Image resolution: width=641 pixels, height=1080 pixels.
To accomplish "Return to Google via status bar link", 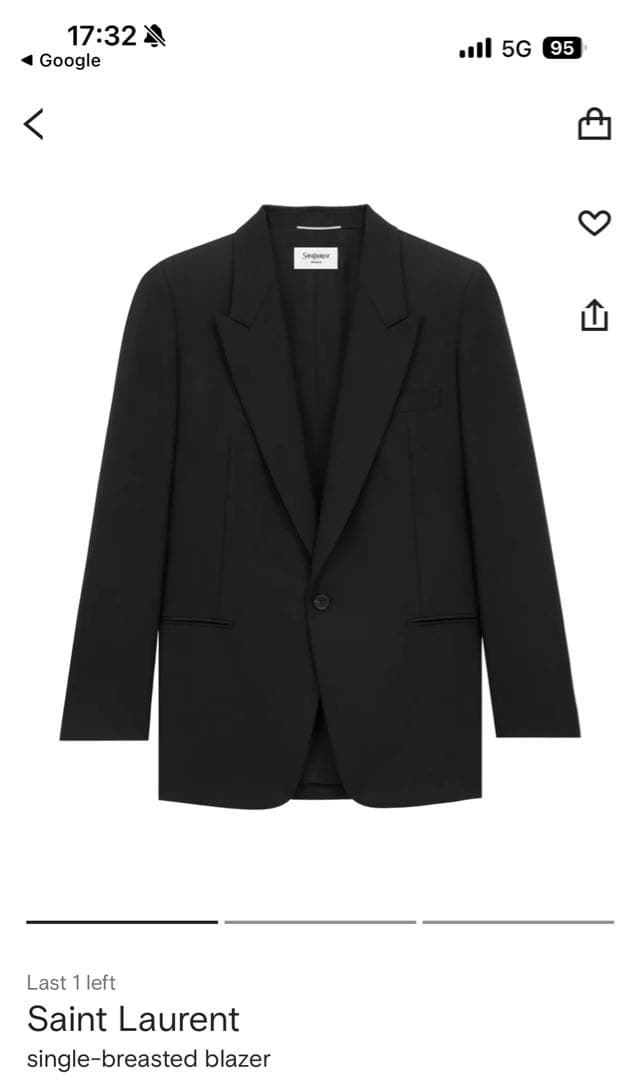I will [x=61, y=61].
